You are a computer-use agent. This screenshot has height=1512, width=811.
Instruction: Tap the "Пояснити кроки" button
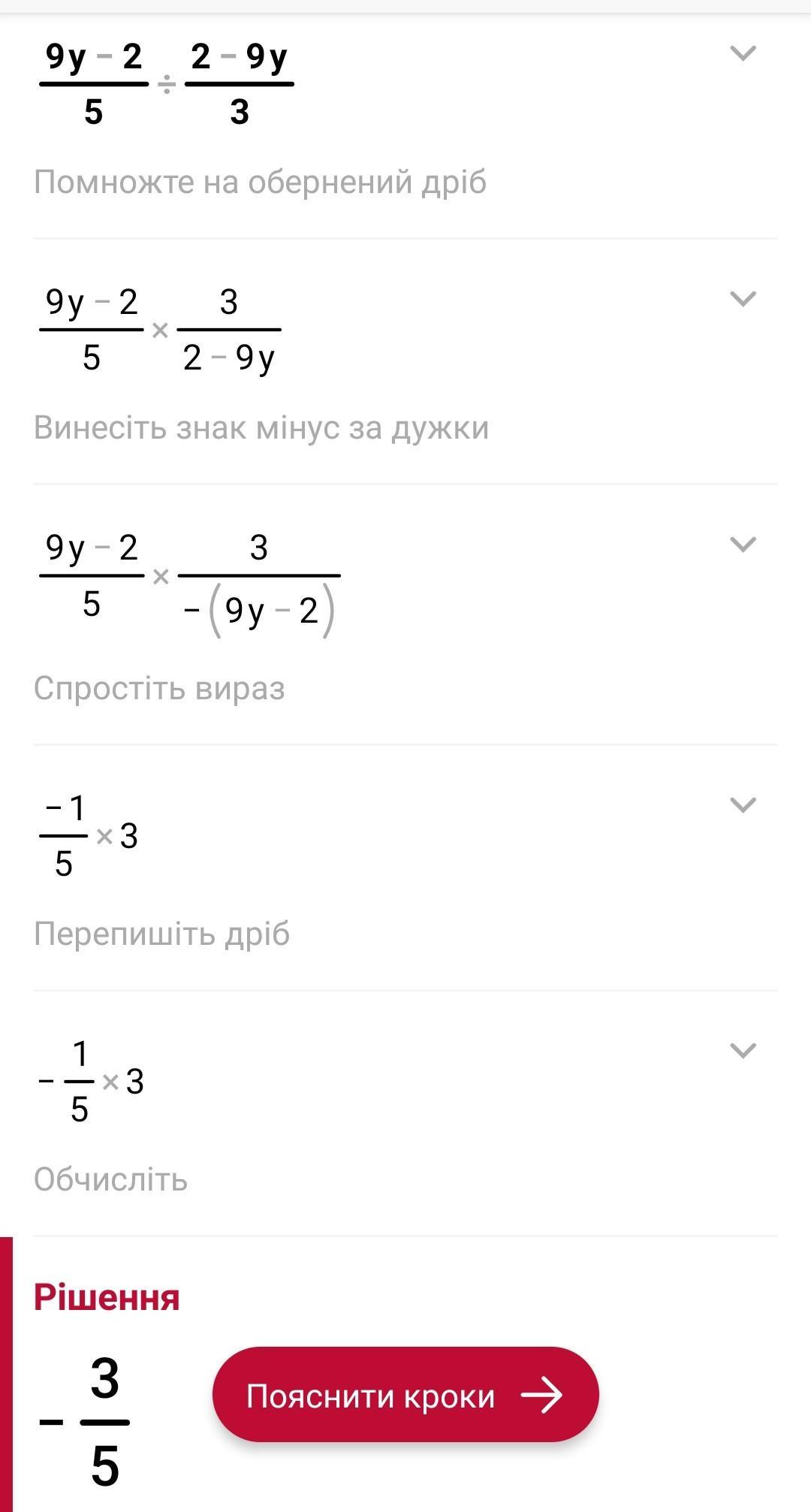pos(405,1396)
